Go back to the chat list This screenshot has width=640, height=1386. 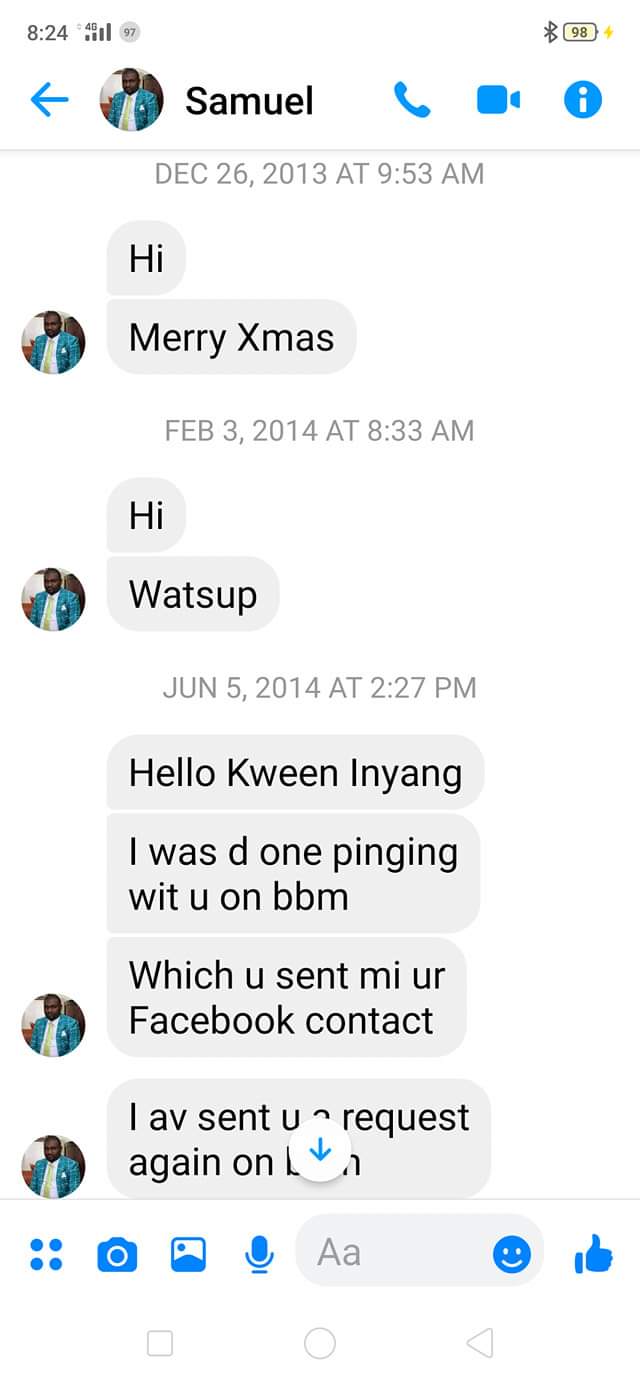click(48, 100)
